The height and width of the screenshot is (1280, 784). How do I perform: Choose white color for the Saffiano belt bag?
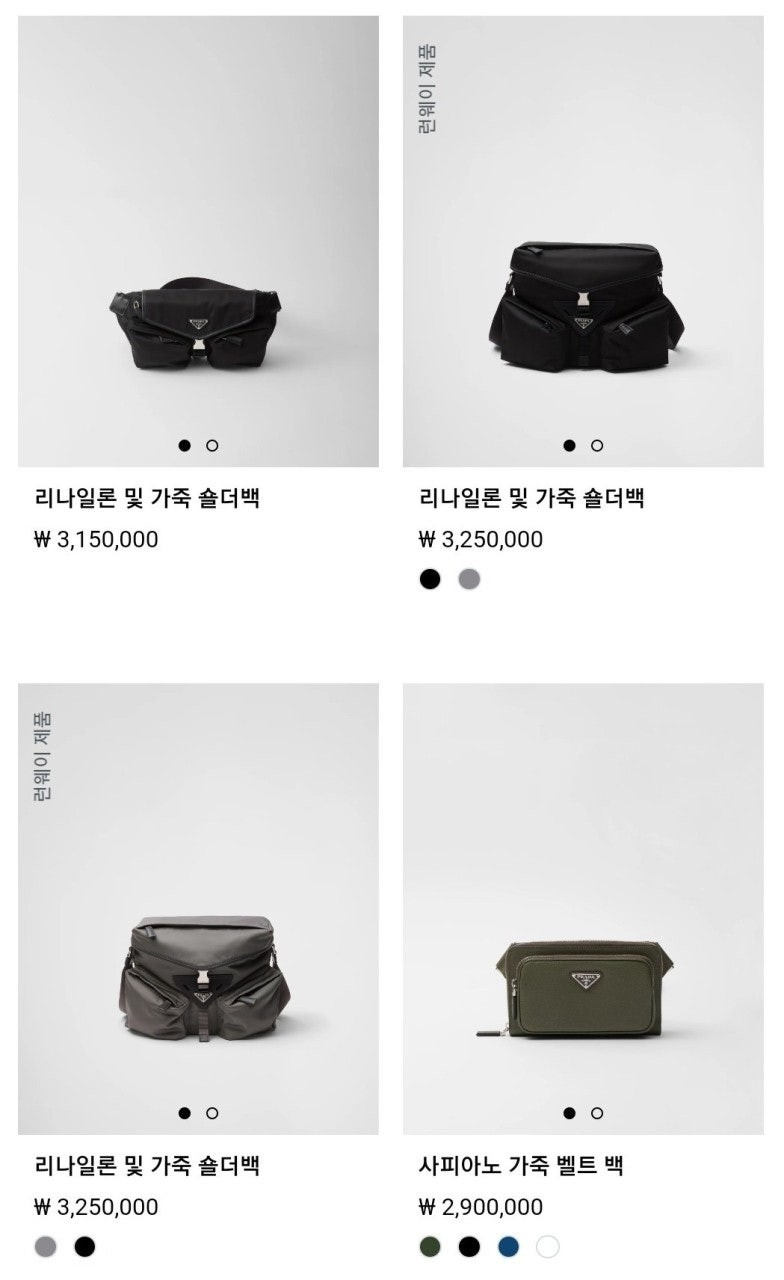[548, 1246]
